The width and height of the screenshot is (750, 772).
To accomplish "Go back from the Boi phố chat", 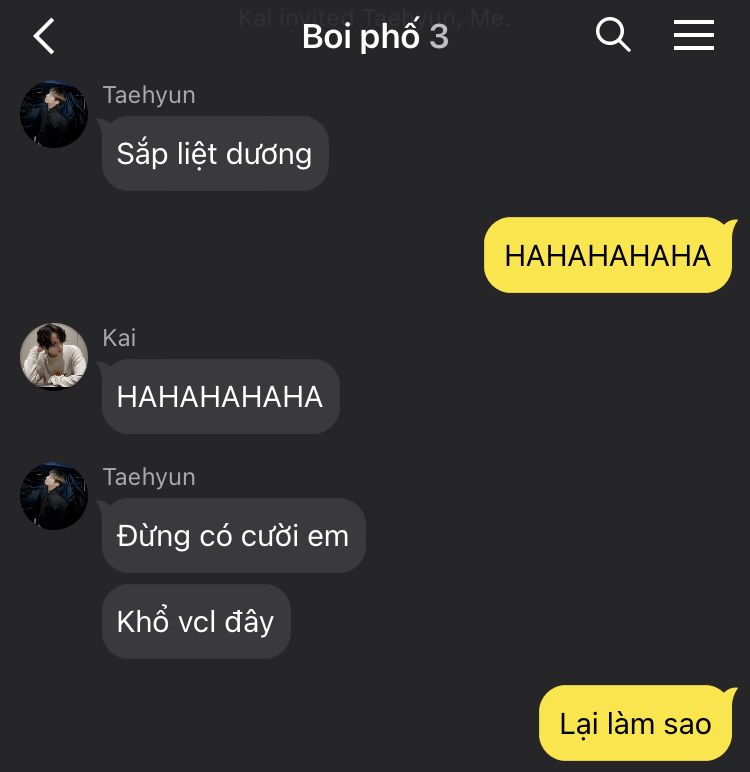I will coord(44,36).
